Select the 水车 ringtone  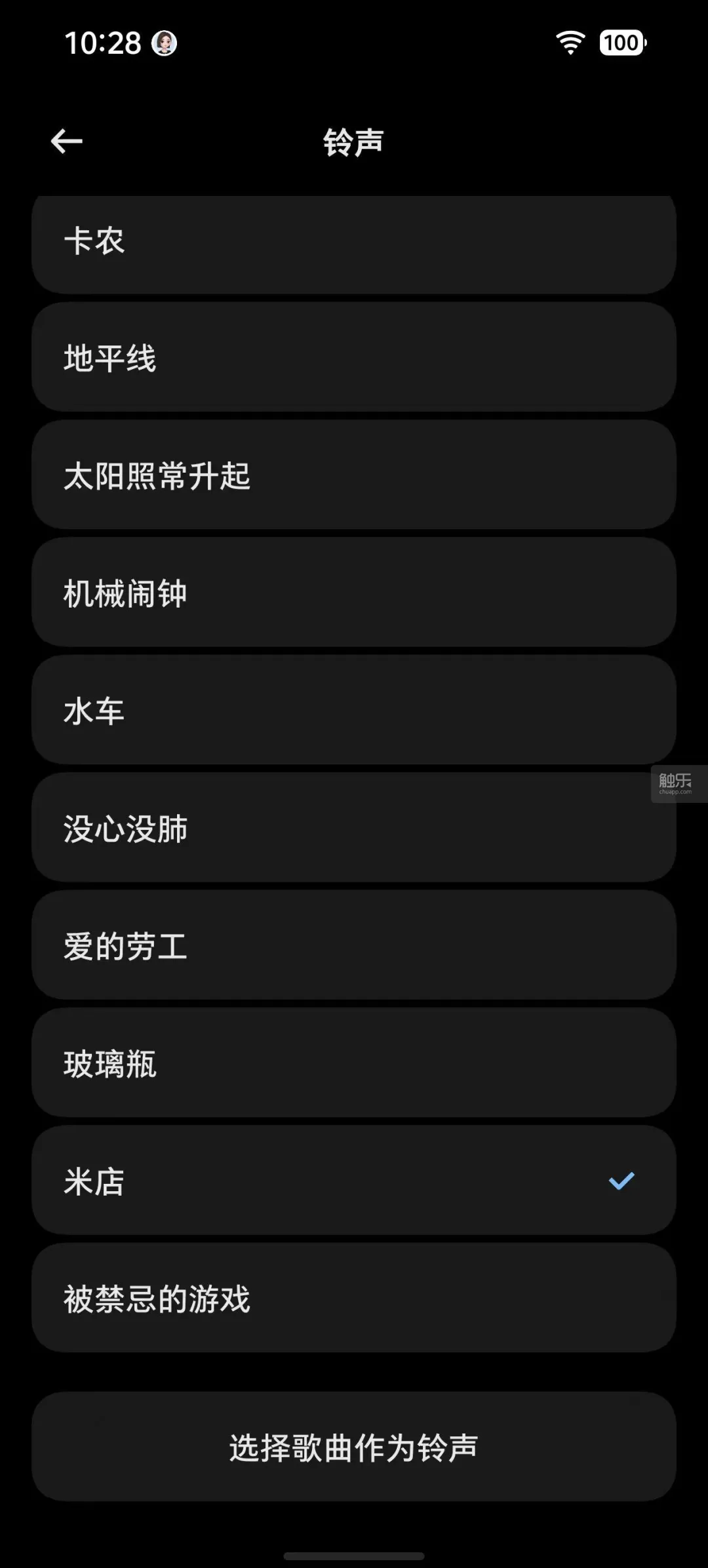click(354, 710)
